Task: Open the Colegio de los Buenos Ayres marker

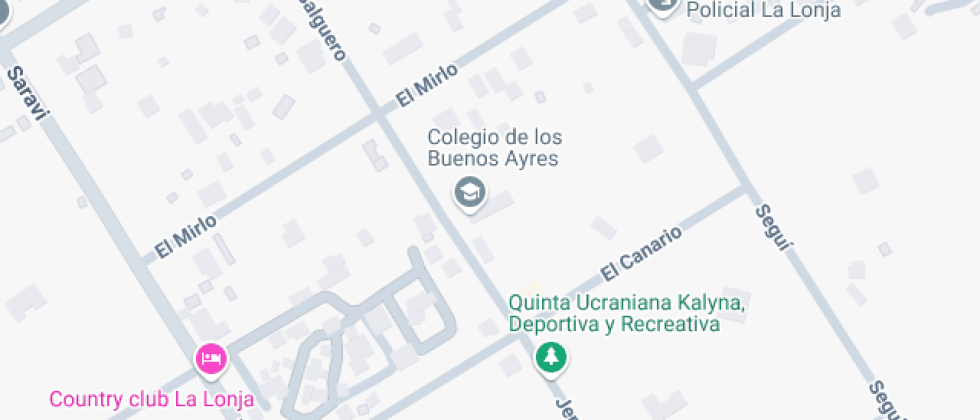Action: click(469, 191)
